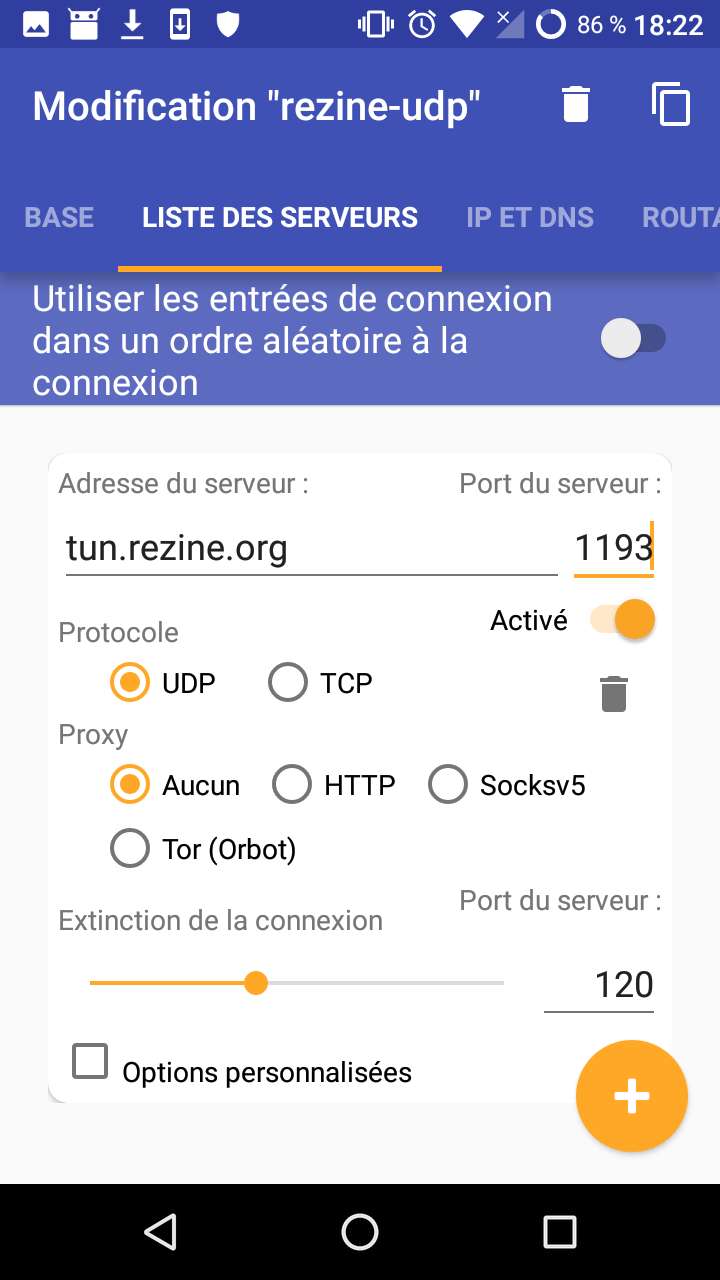Edit the server address tun.rezine.org
The image size is (720, 1280).
click(311, 549)
